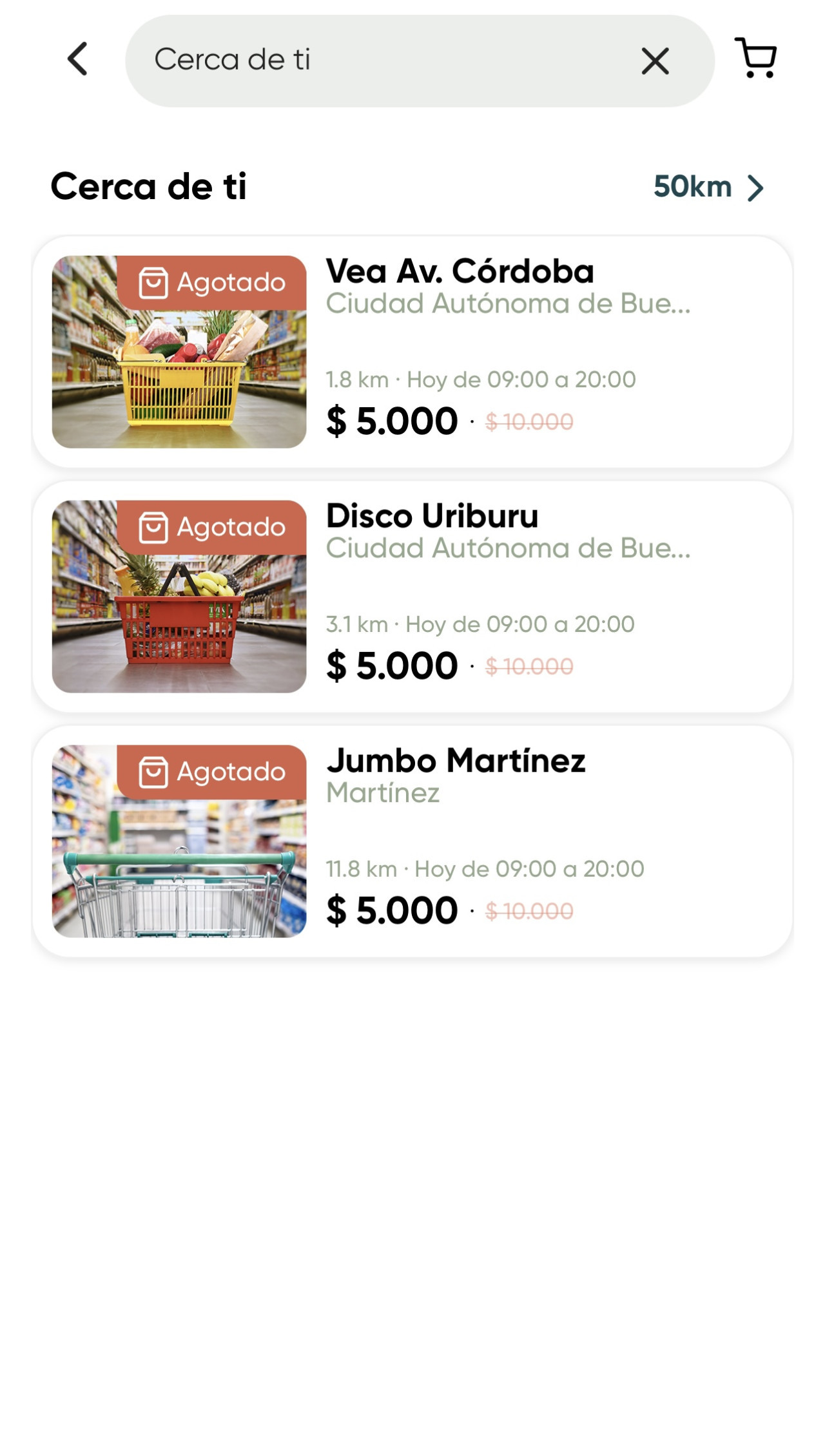View the Disco Uriburu offer card
The image size is (825, 1456).
click(412, 597)
